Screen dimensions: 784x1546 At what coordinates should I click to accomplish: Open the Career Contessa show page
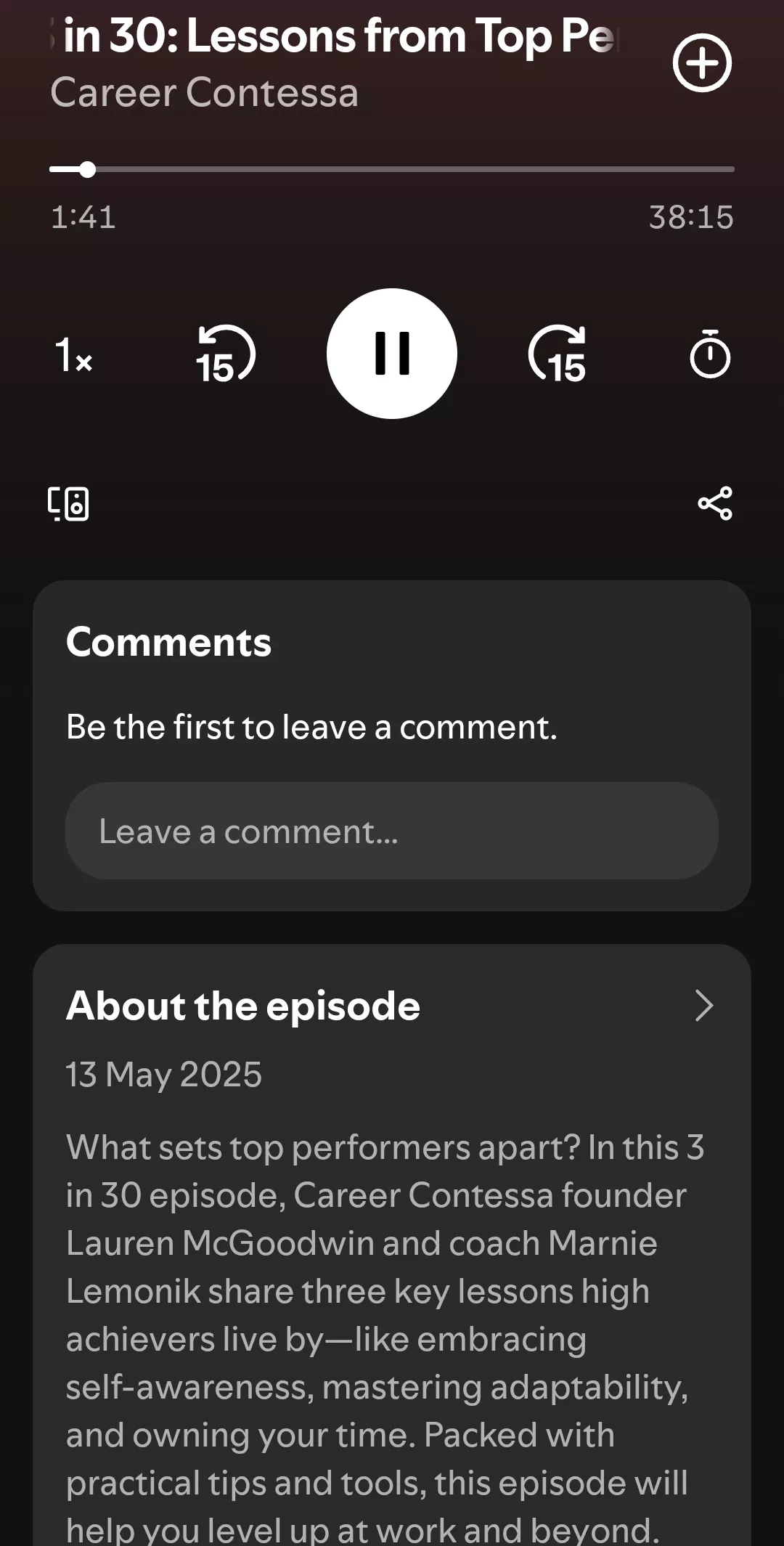click(x=204, y=93)
